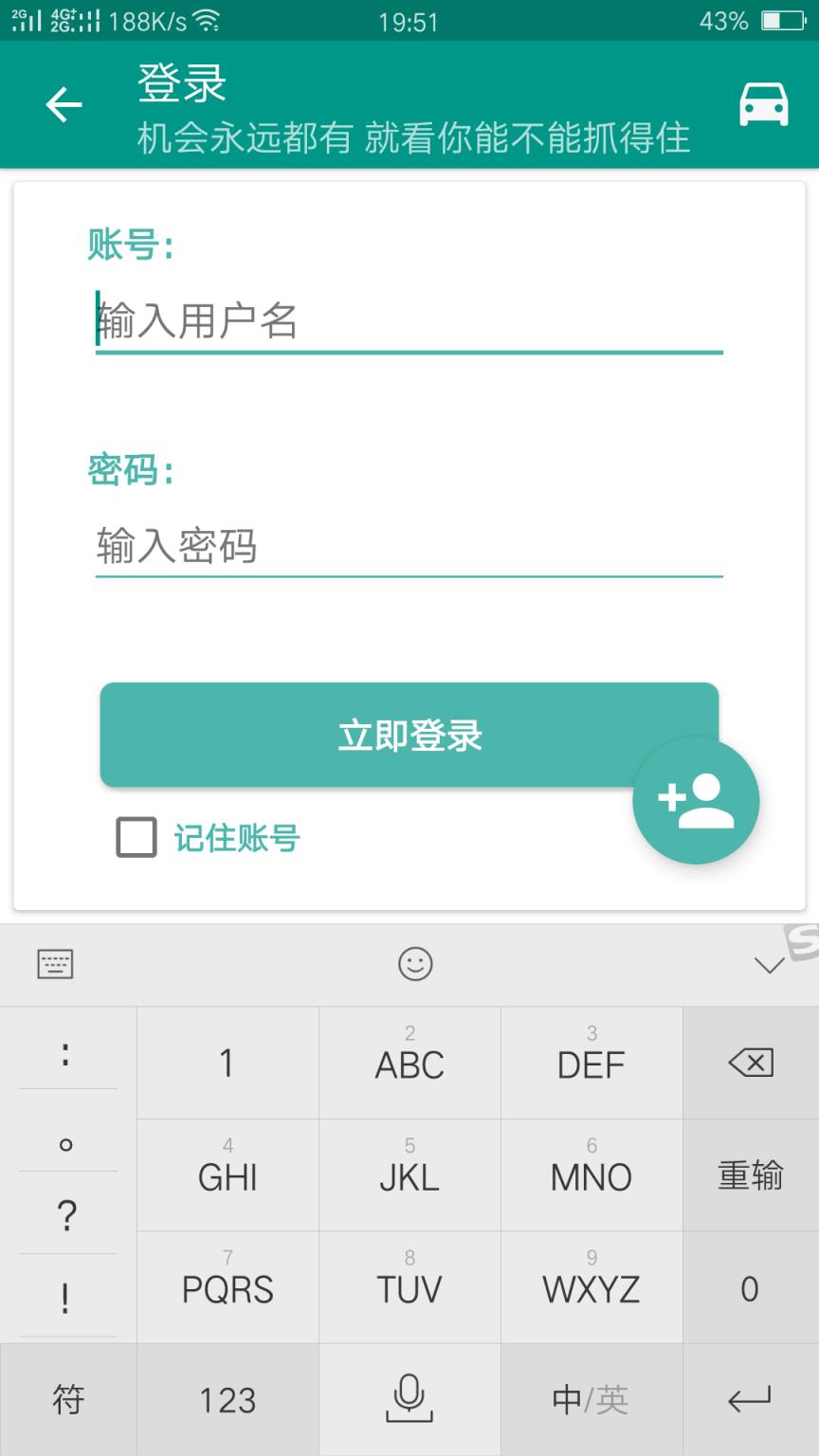Tap the ABC key on the keypad
The height and width of the screenshot is (1456, 819).
[x=408, y=1063]
